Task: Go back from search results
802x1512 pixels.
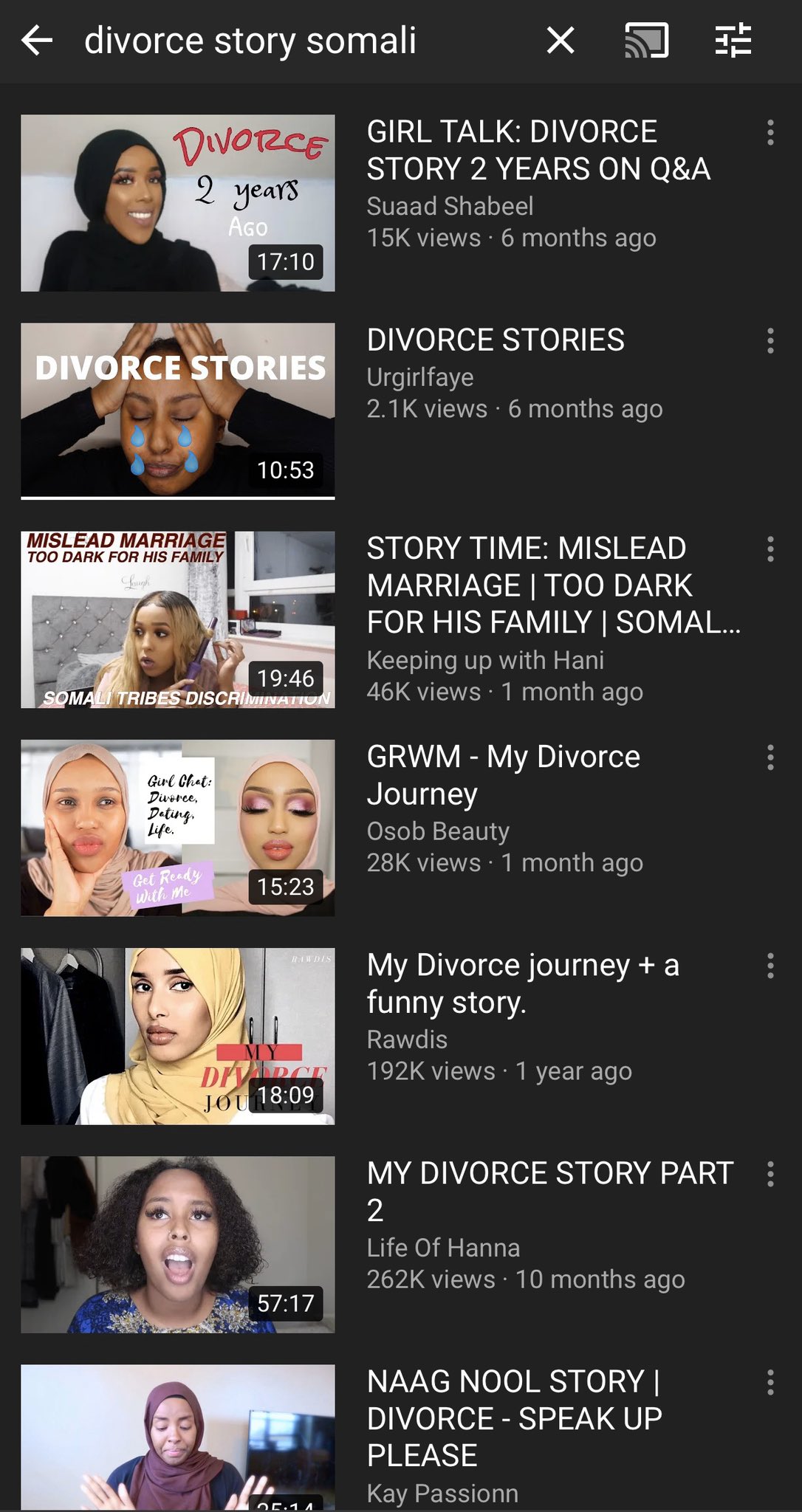Action: coord(37,41)
